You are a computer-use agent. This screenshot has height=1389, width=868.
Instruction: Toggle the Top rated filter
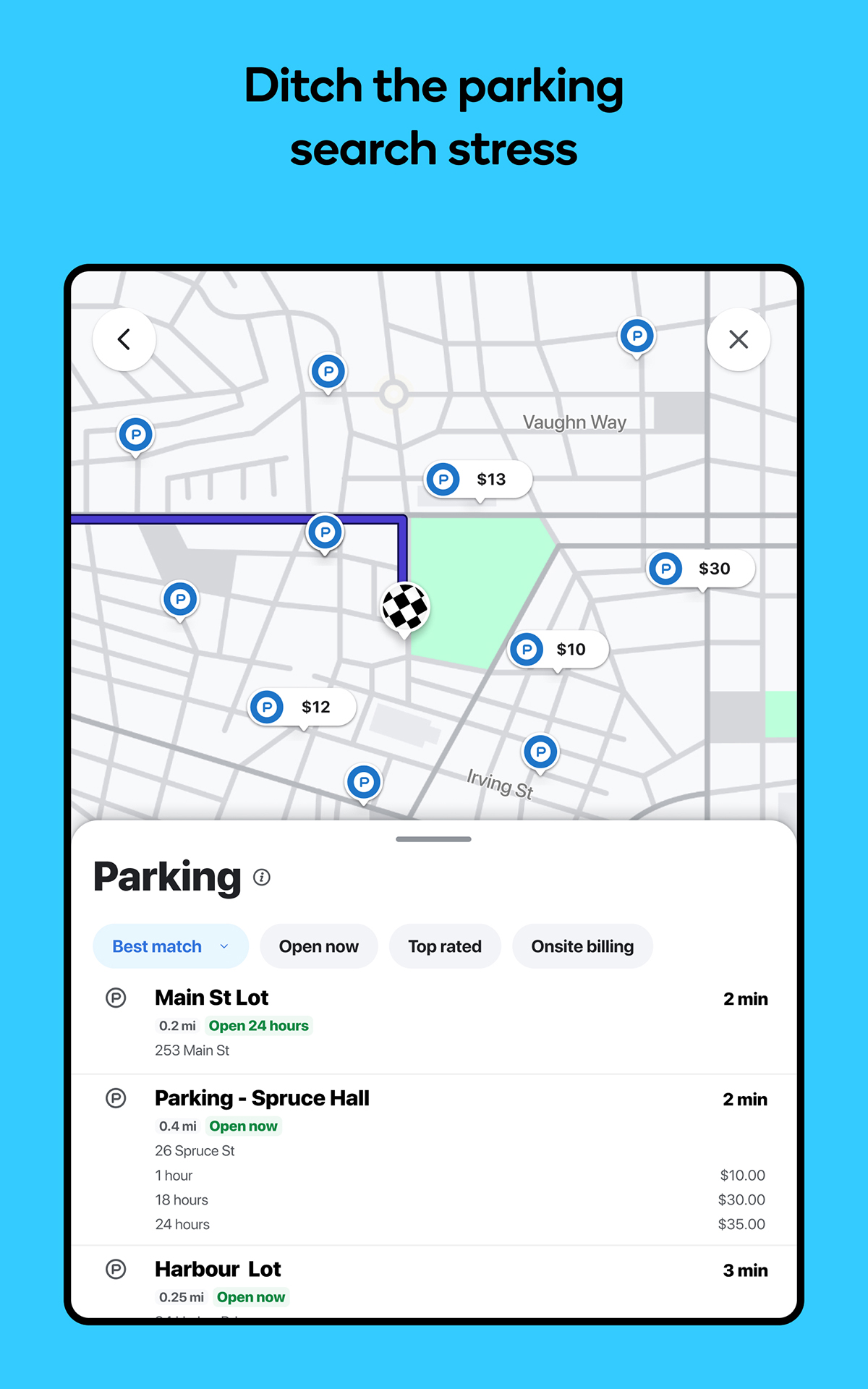click(x=444, y=946)
